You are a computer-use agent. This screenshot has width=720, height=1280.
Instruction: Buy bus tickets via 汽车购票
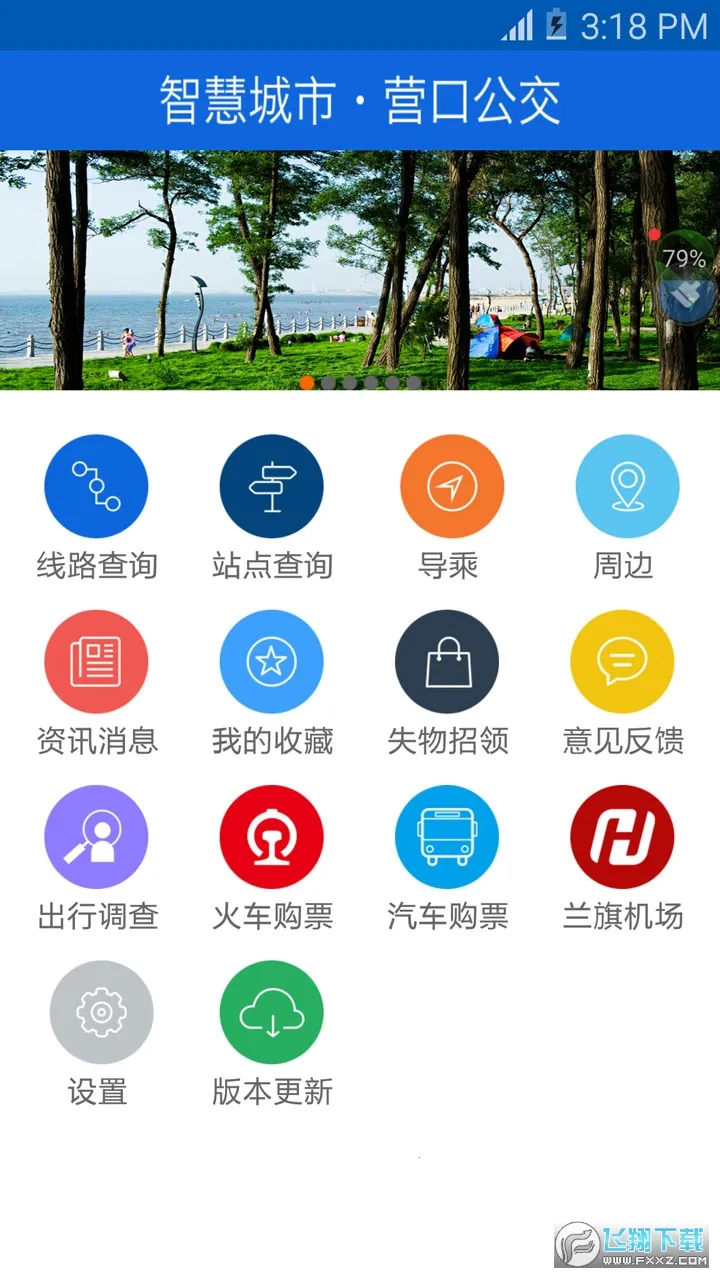[x=447, y=837]
